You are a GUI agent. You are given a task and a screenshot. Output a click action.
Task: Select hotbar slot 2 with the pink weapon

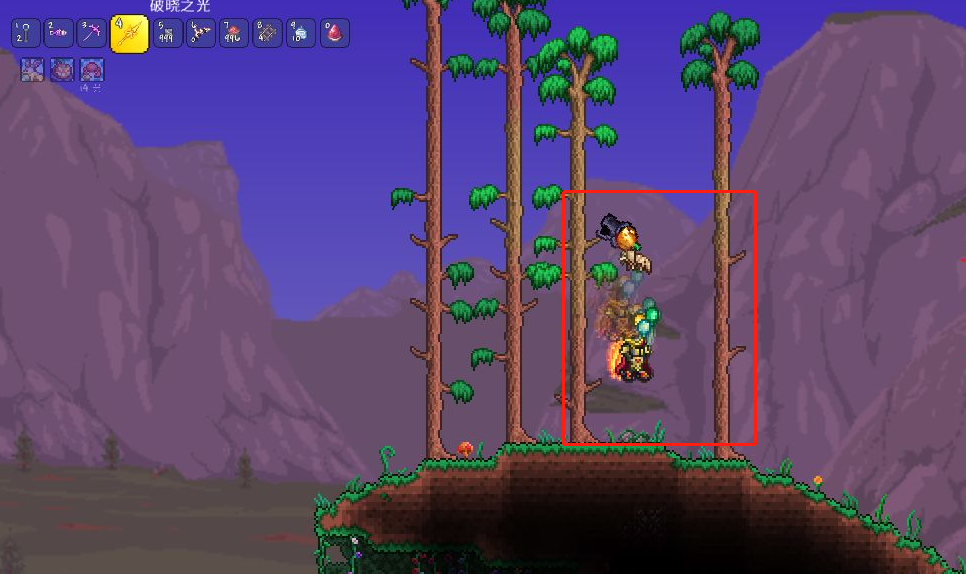pyautogui.click(x=59, y=33)
